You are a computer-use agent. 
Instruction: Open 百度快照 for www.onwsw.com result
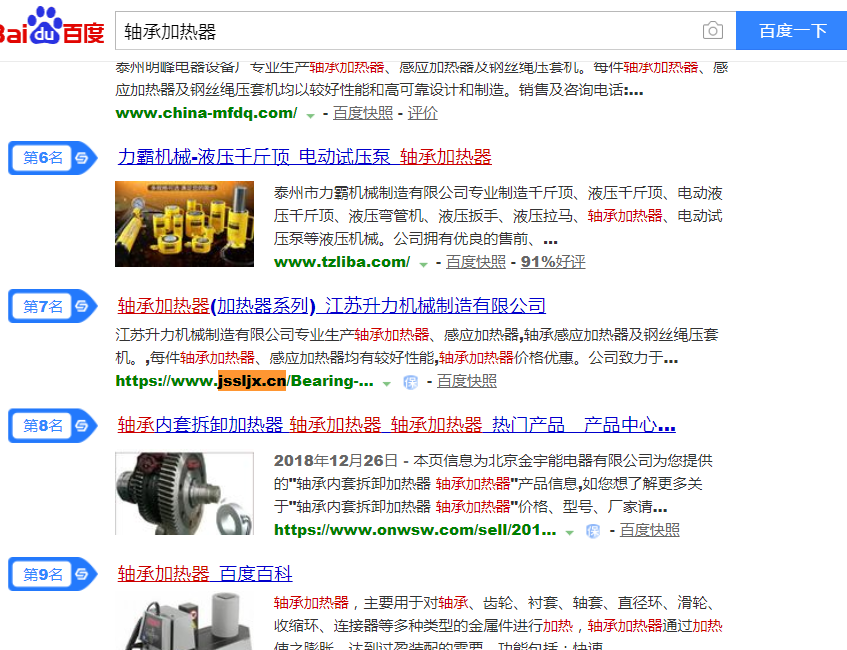pyautogui.click(x=649, y=530)
